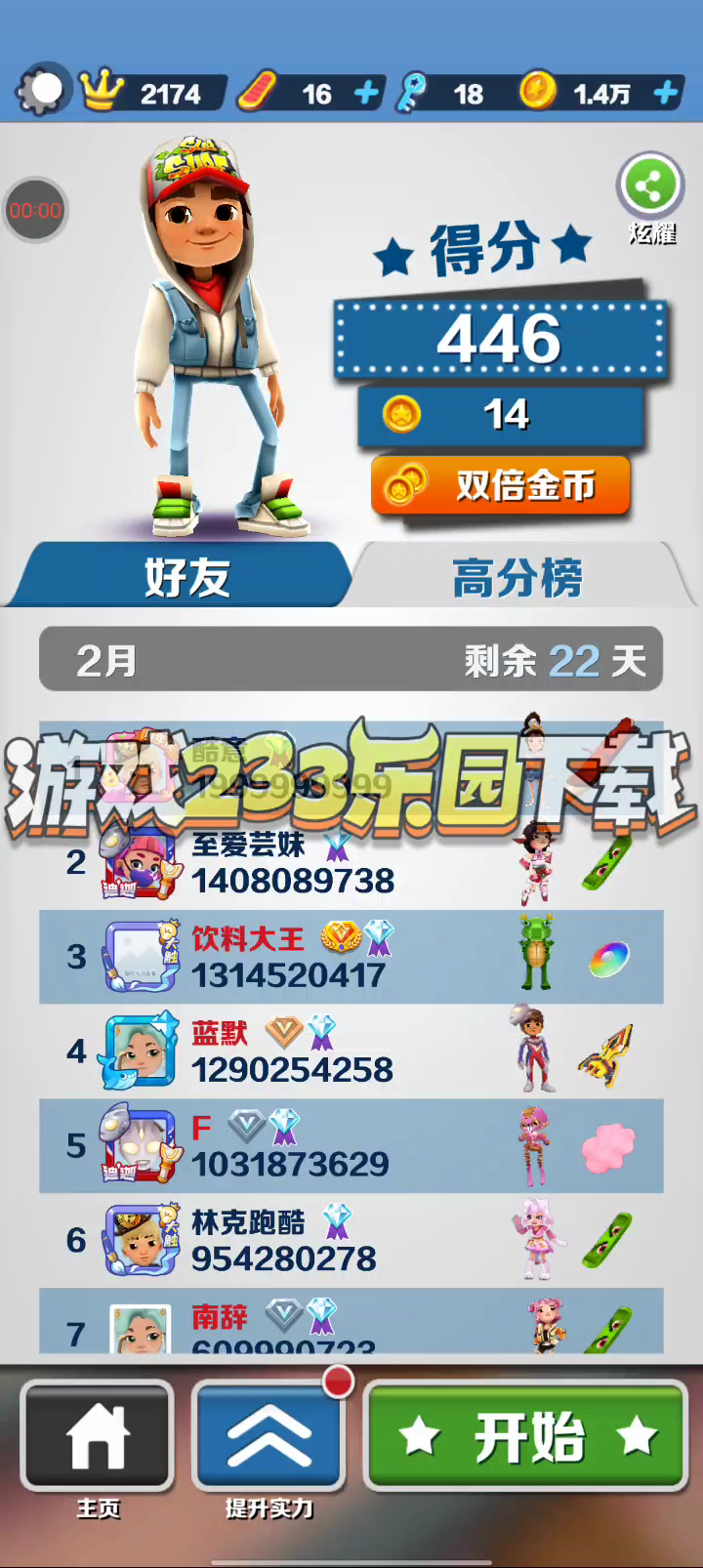Open the settings gear icon
Image resolution: width=703 pixels, height=1568 pixels.
coord(43,92)
